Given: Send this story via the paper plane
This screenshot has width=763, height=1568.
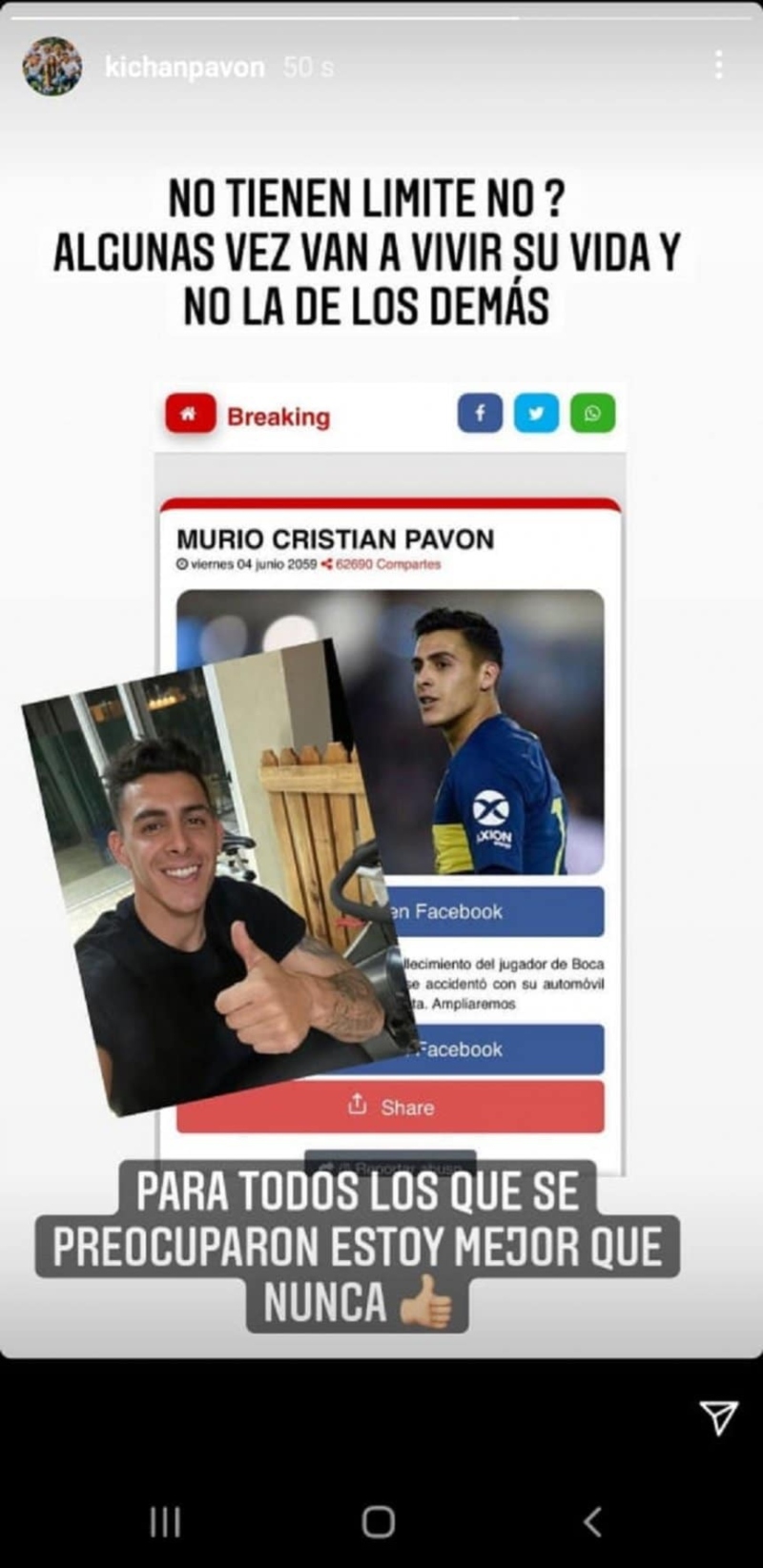Looking at the screenshot, I should click(x=718, y=1417).
